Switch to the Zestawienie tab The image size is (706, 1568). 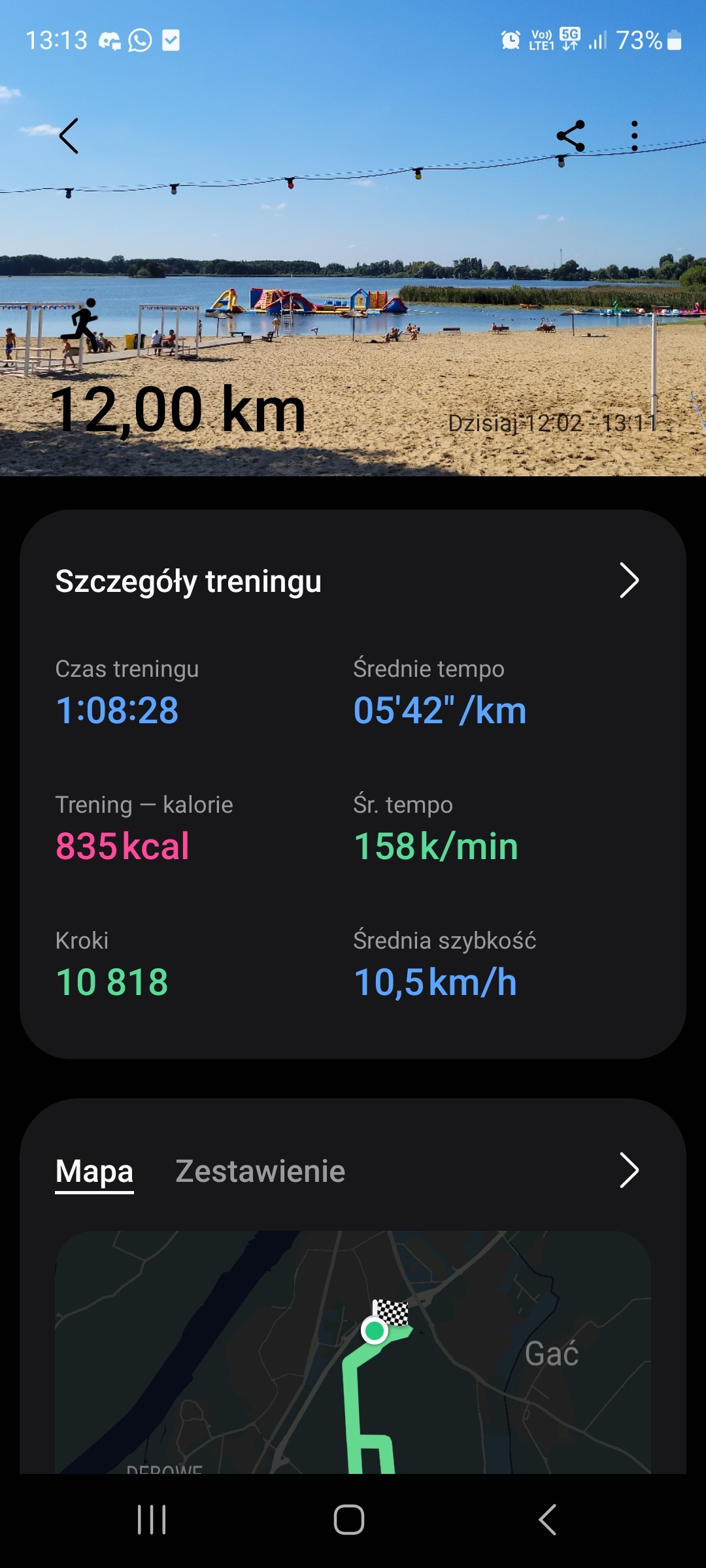tap(260, 1171)
